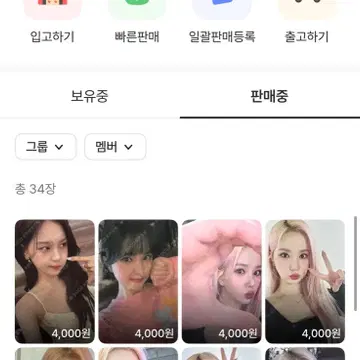The width and height of the screenshot is (360, 360).
Task: Open the 출고하기 shortcut
Action: coord(307,22)
